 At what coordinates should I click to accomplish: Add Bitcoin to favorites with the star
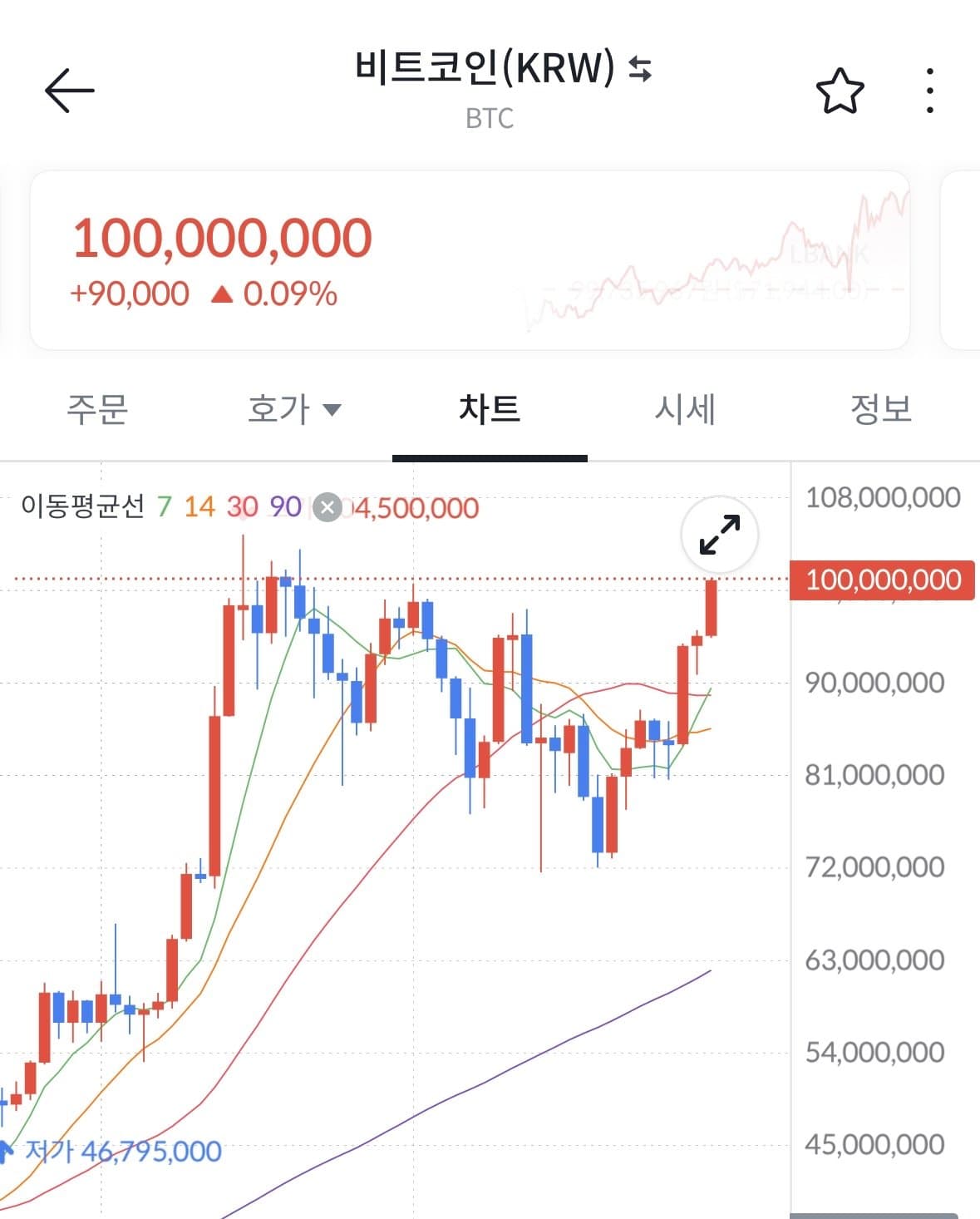click(840, 91)
